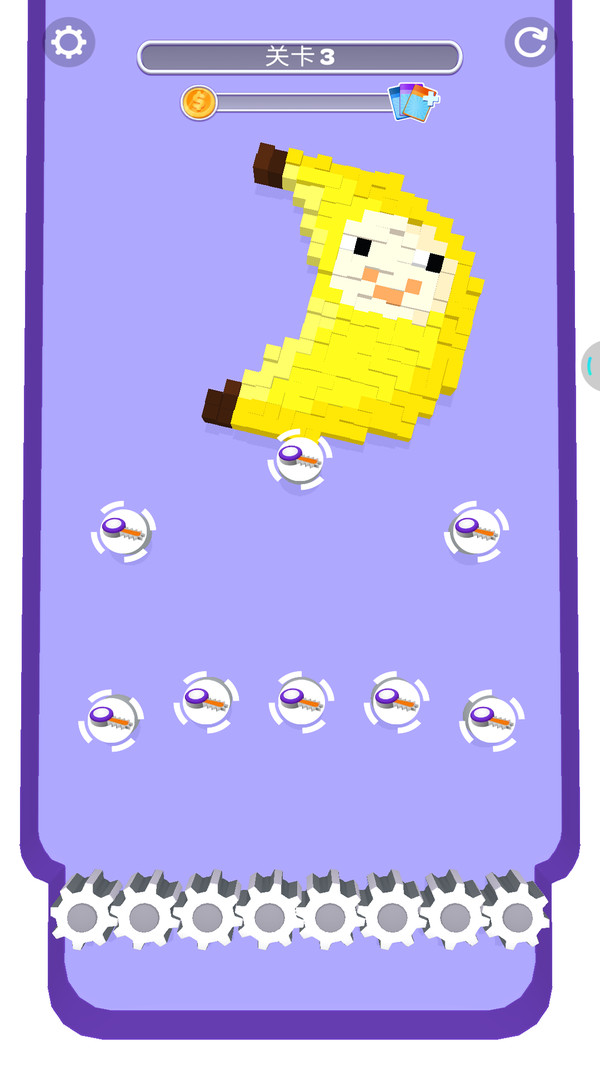
Task: Open the settings gear
Action: tap(69, 42)
